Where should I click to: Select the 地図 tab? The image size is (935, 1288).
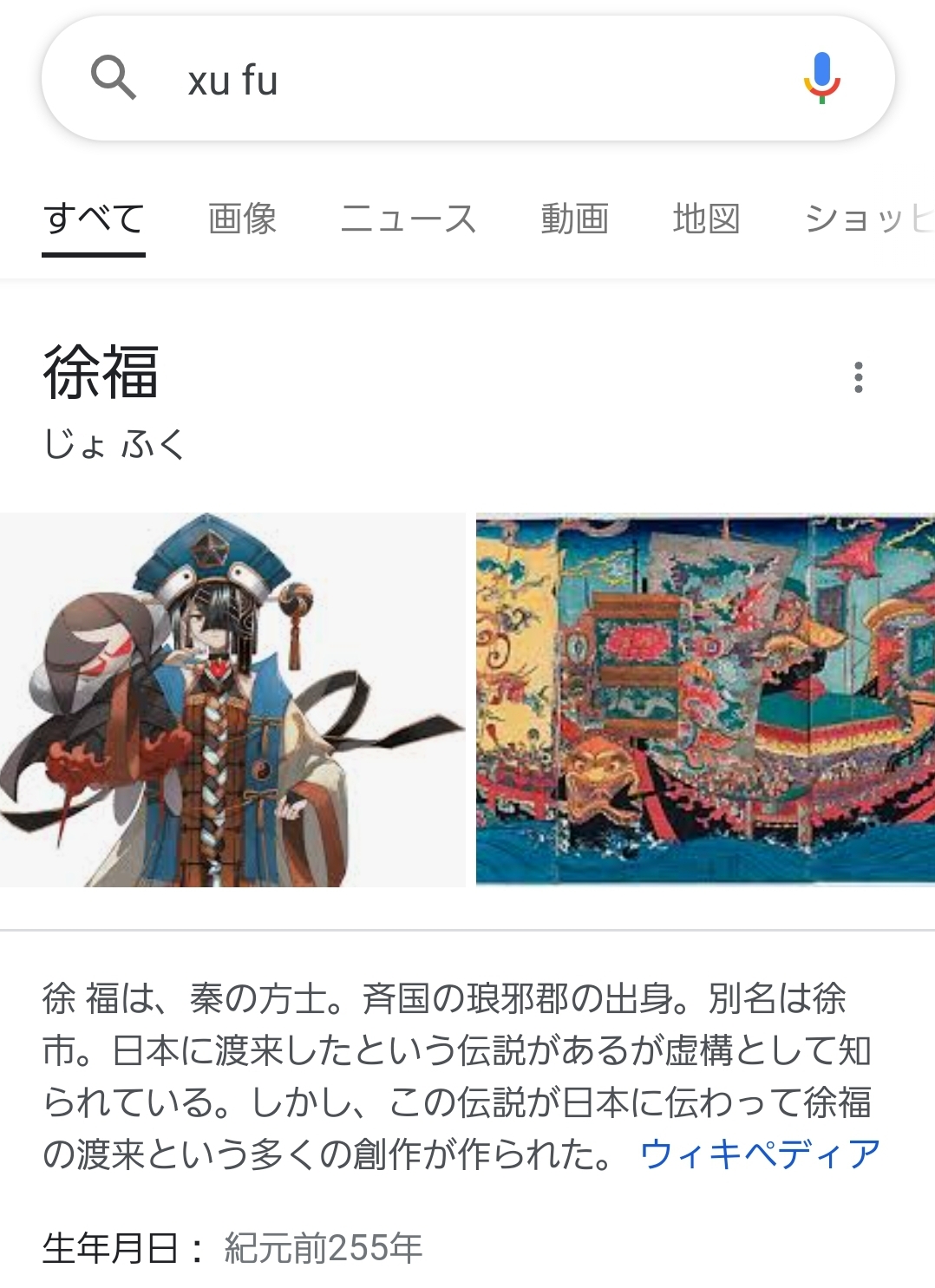coord(706,219)
